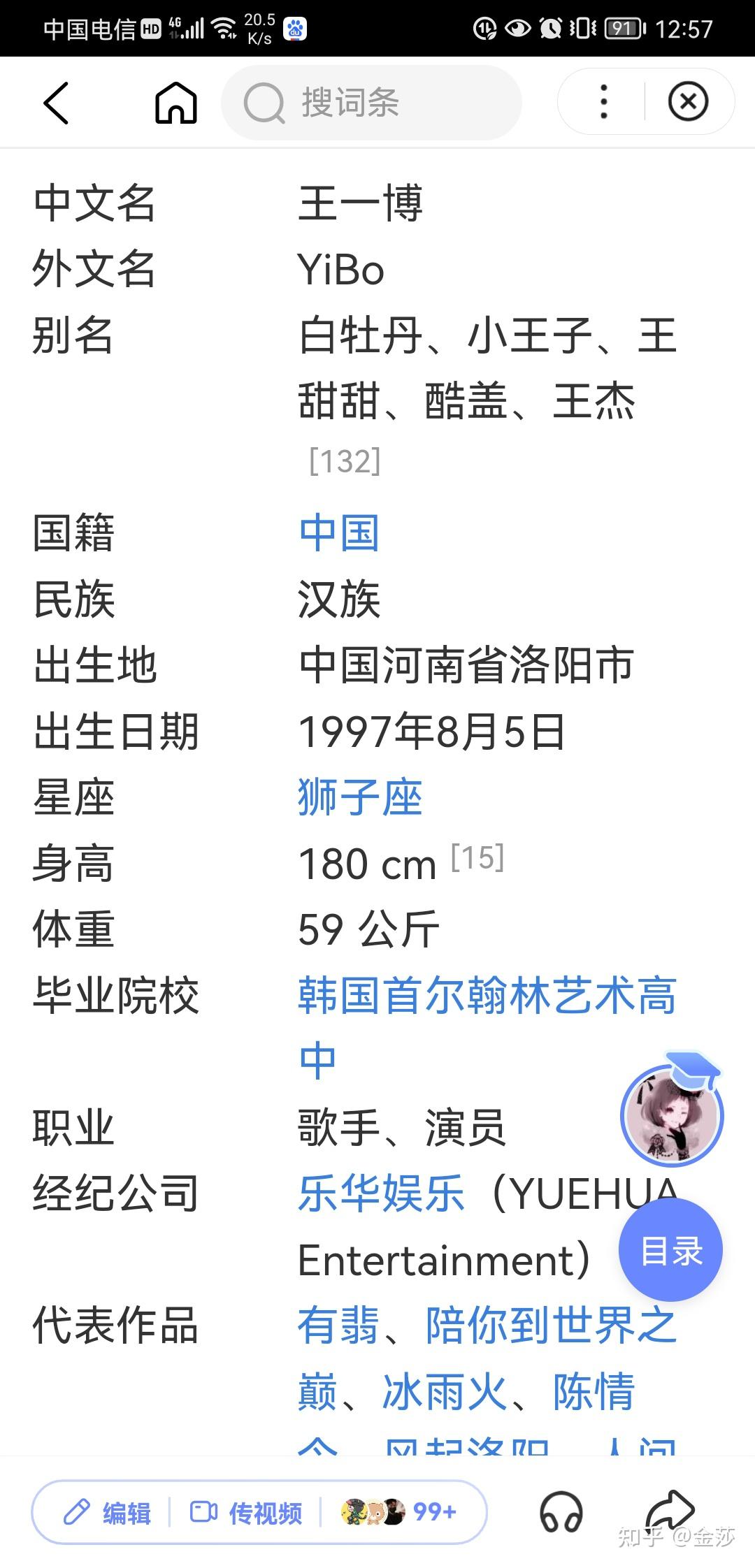Screen dimensions: 755x1568
Task: View the 99+ contributors avatars
Action: (x=398, y=1511)
